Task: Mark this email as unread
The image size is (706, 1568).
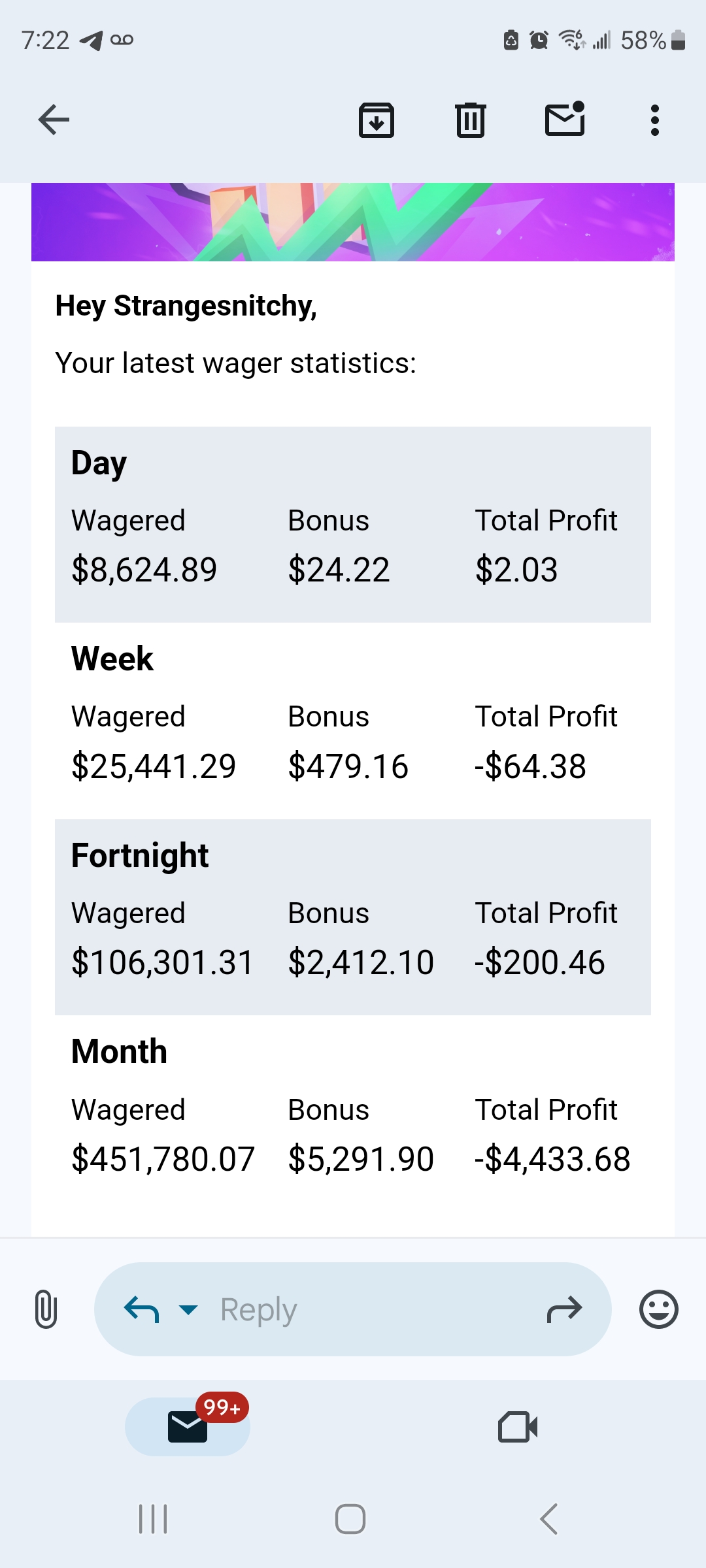Action: click(565, 119)
